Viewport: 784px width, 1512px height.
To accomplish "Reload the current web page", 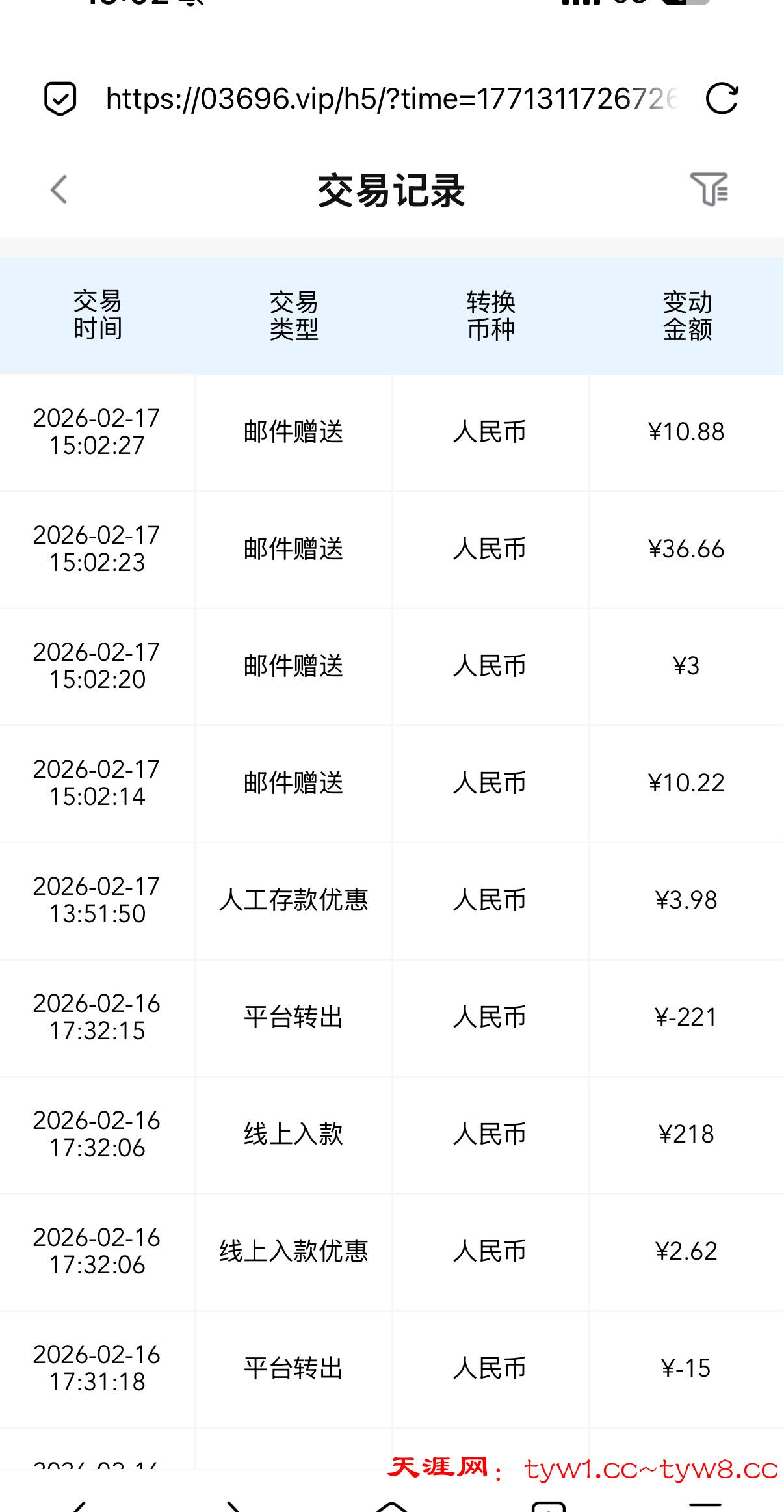I will 722,99.
